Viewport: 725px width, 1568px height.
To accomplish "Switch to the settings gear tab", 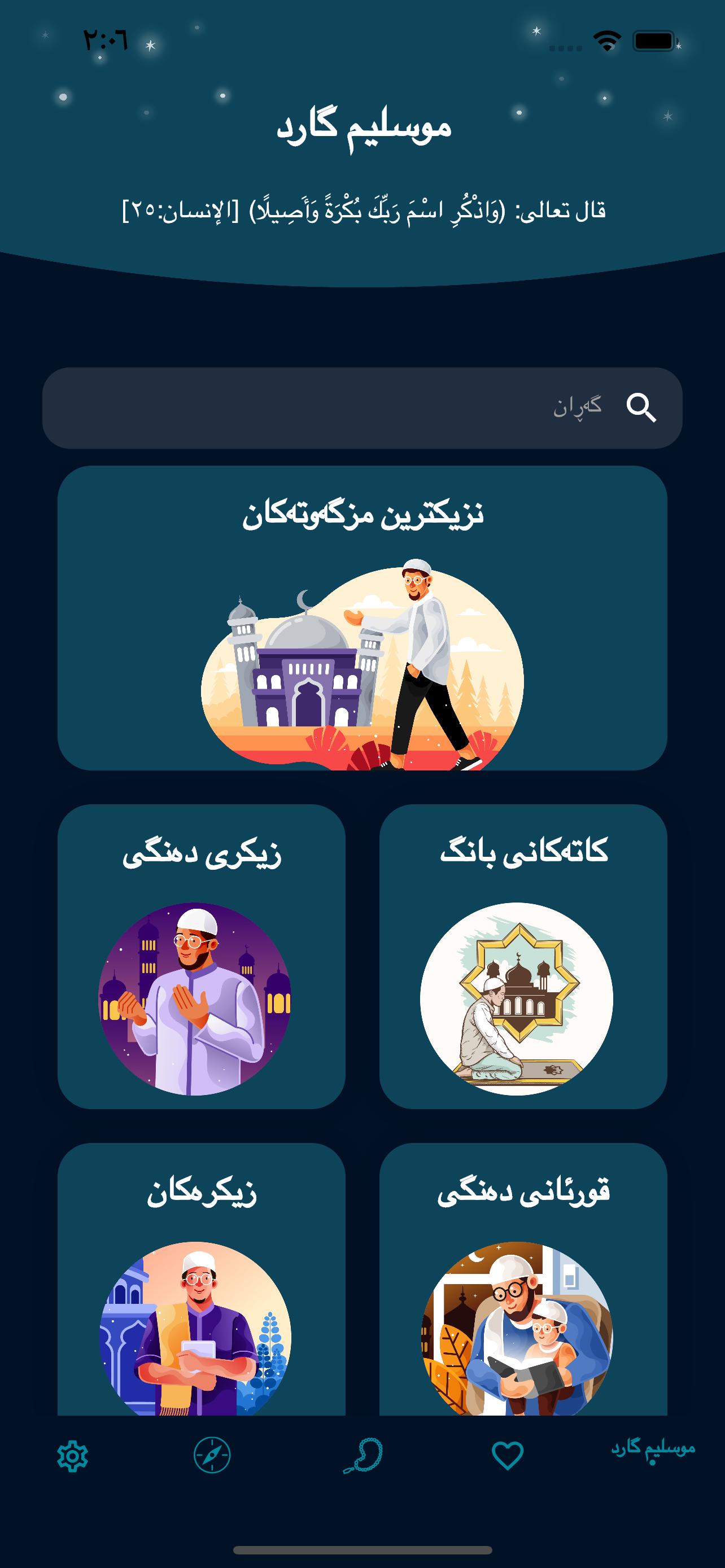I will 72,1456.
